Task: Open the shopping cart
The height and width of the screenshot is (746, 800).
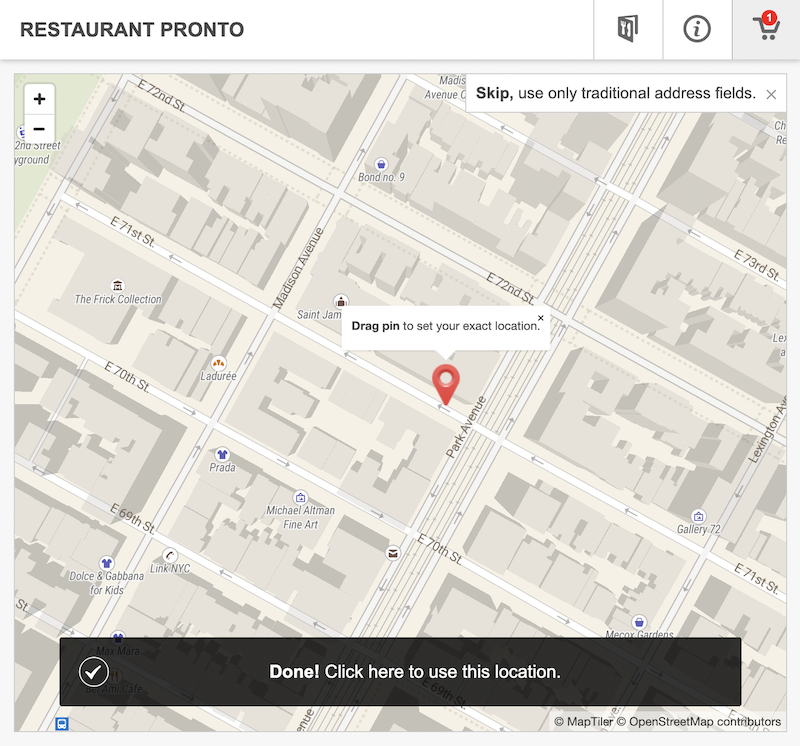Action: [x=766, y=29]
